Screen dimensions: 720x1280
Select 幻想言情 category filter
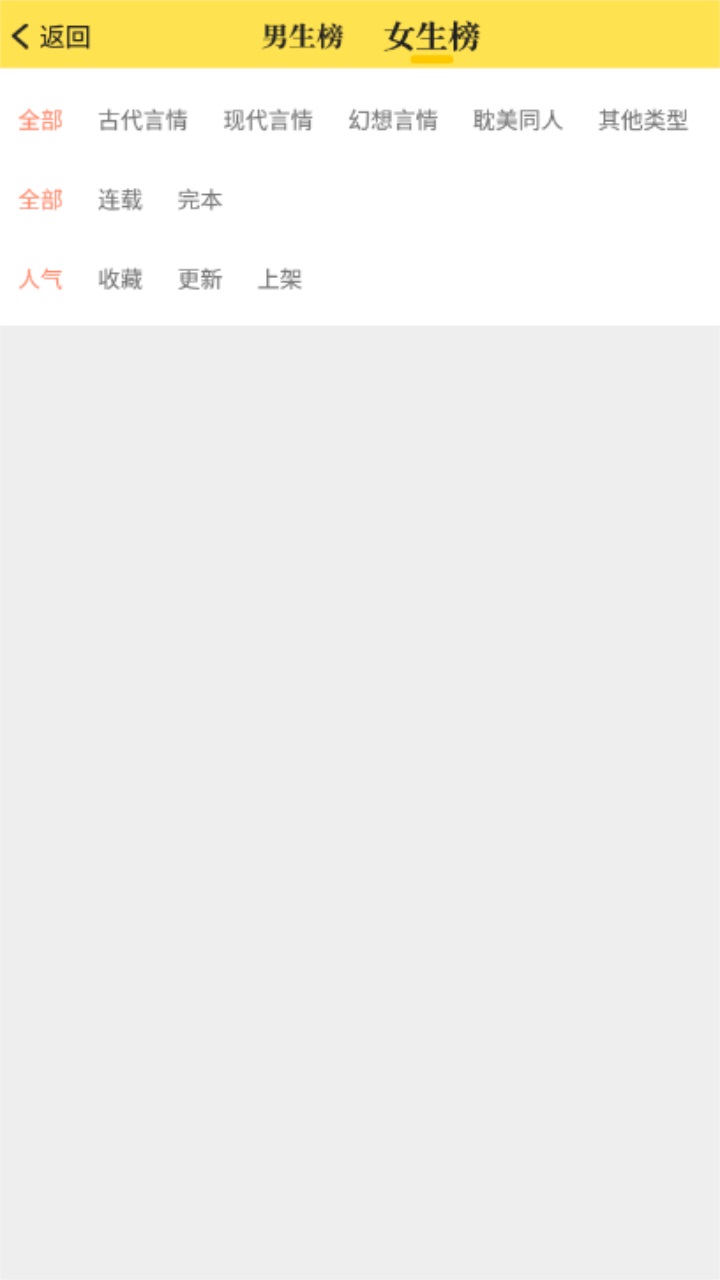pos(393,121)
